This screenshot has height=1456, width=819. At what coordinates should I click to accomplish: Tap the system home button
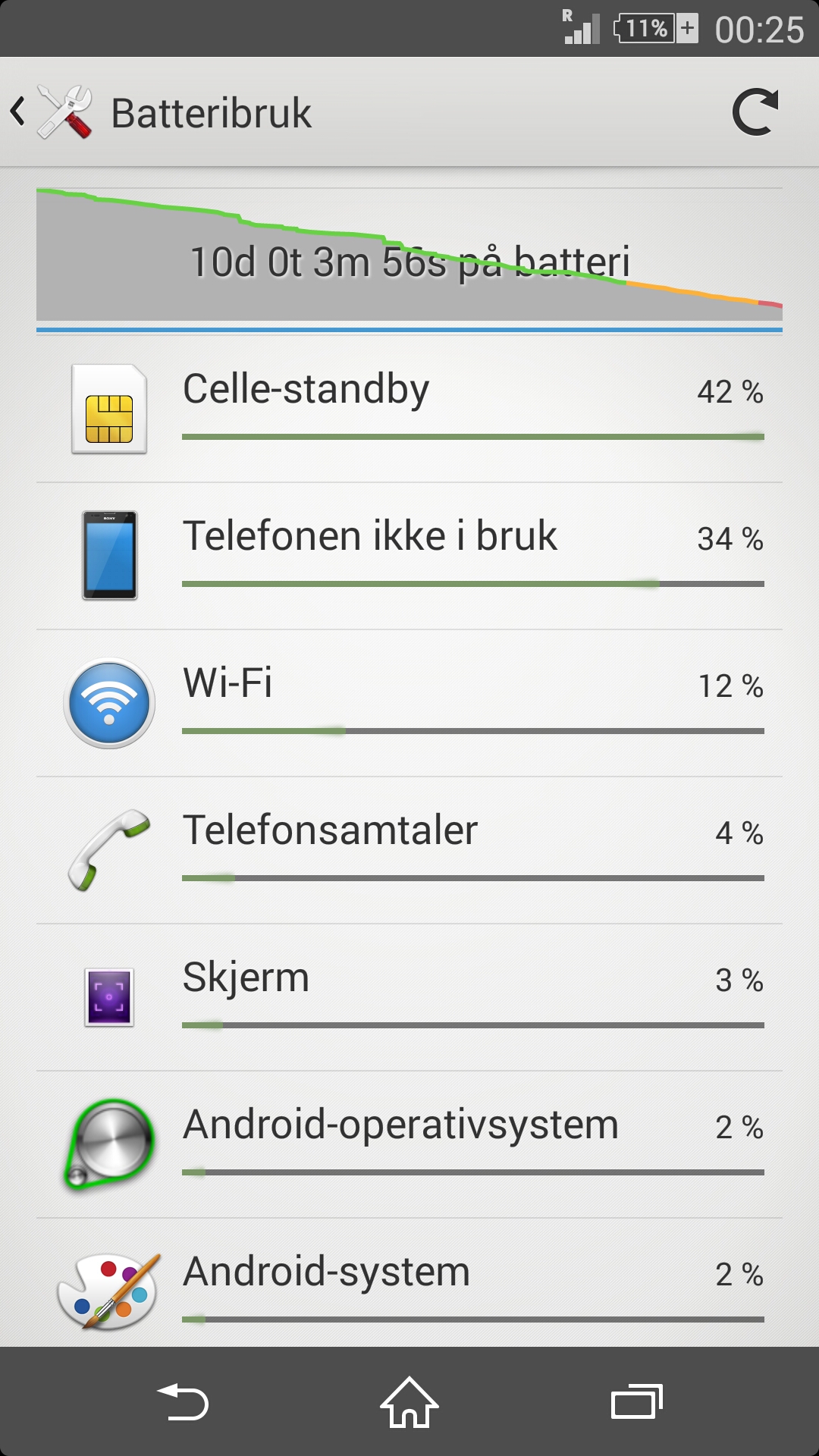[409, 1402]
